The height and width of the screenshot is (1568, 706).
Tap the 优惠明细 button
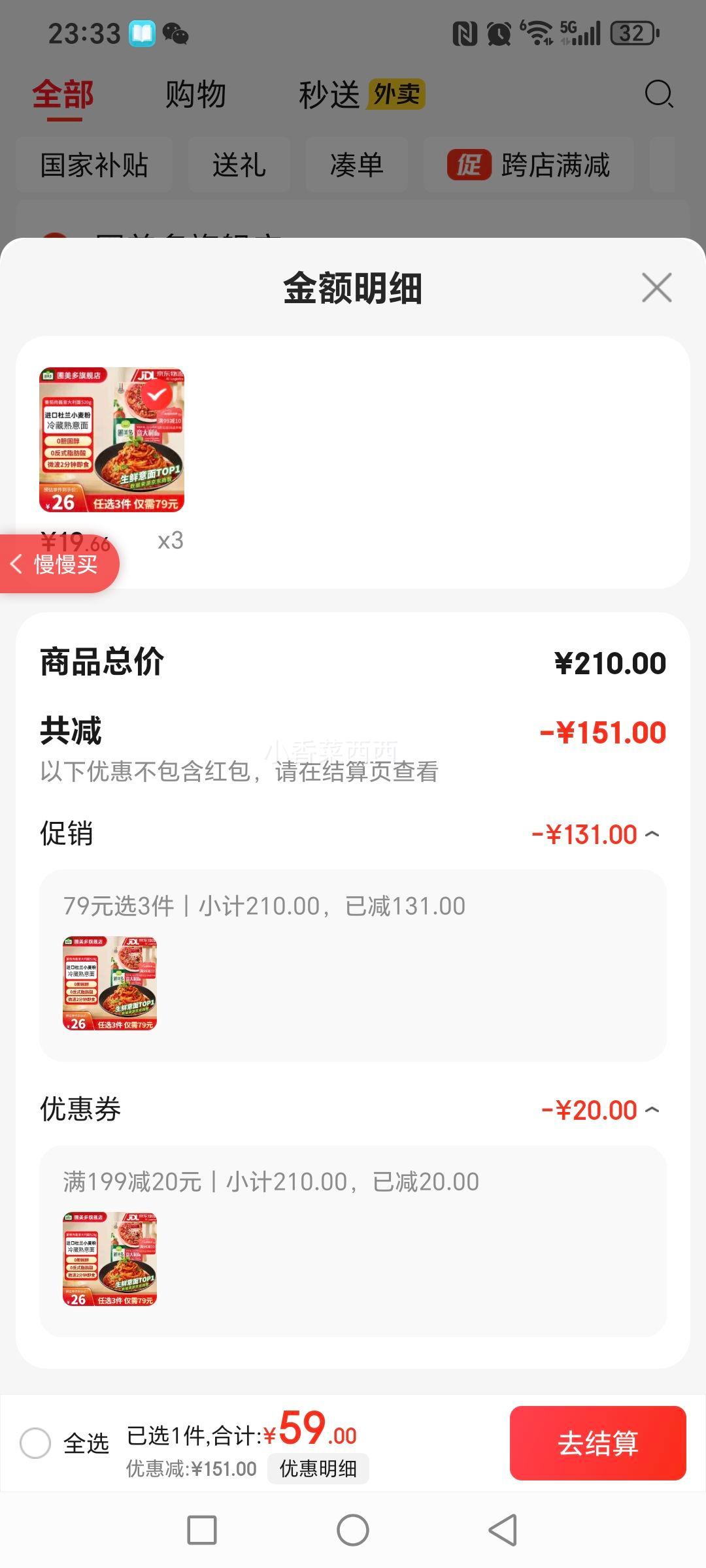[318, 1469]
